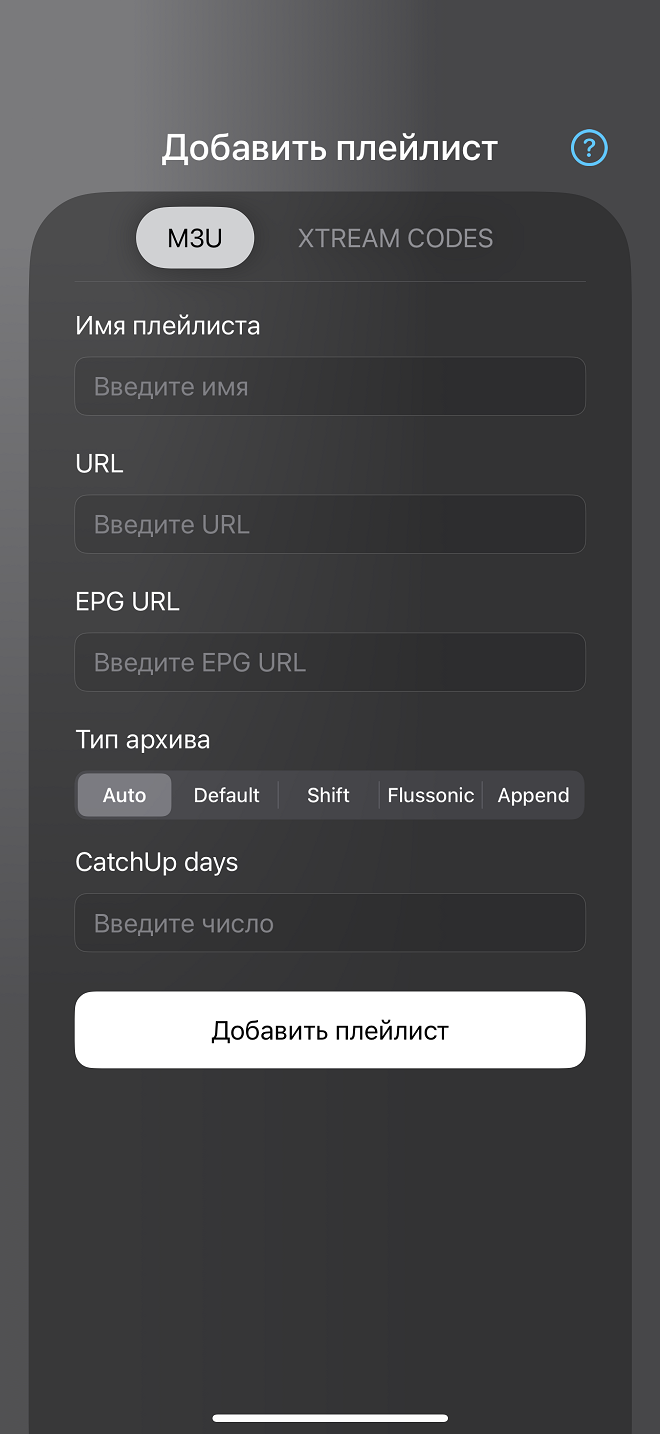Screen dimensions: 660x1434
Task: Open the help question mark icon
Action: coord(589,149)
